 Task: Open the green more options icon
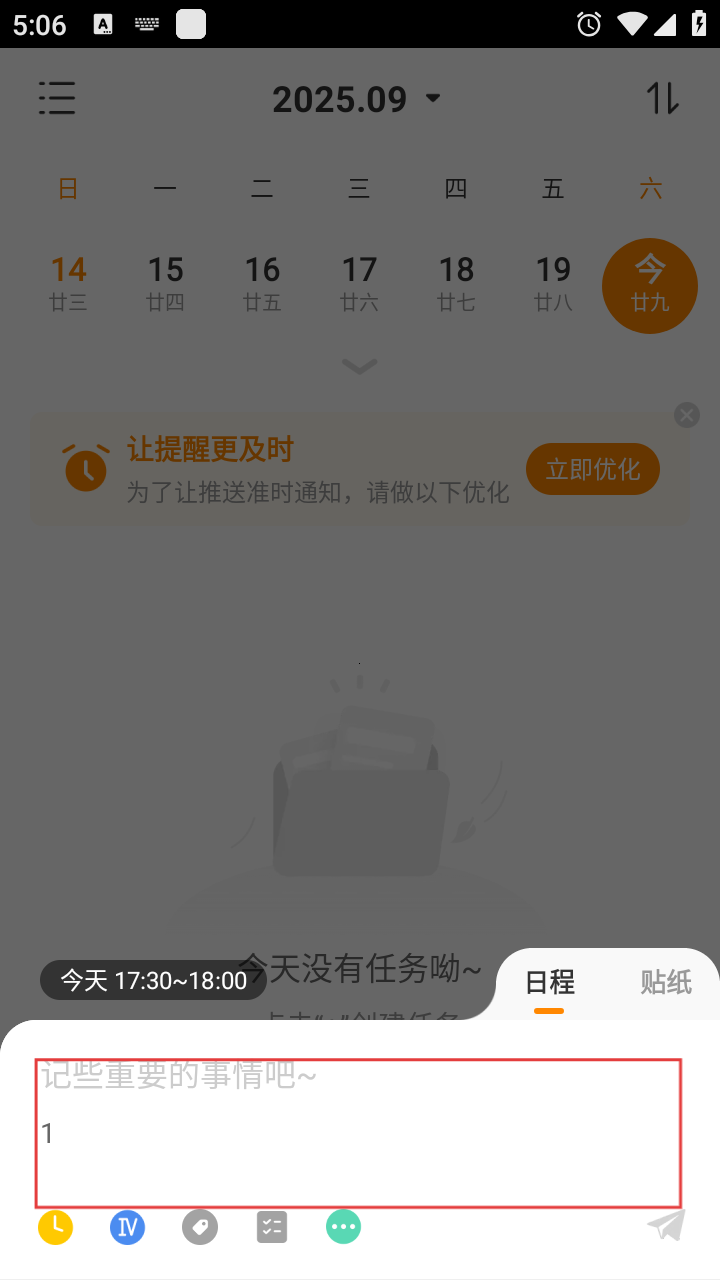click(343, 1227)
